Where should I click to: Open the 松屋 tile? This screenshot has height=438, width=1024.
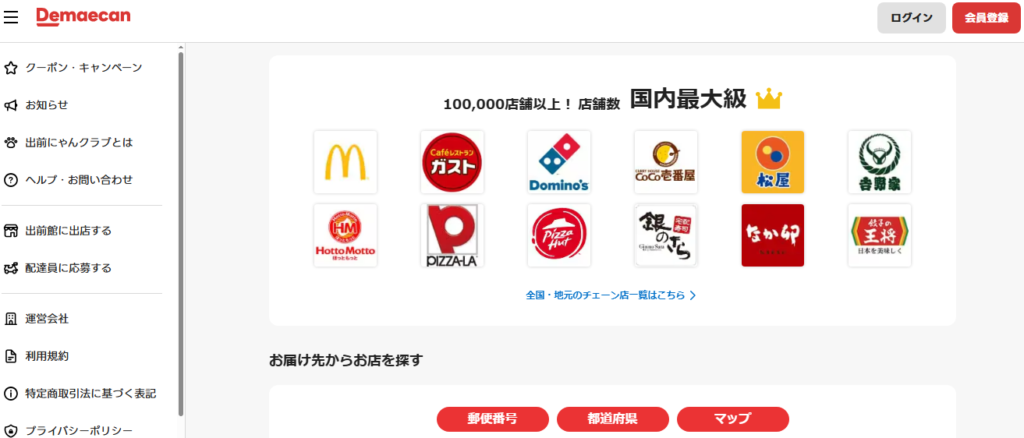click(x=772, y=162)
